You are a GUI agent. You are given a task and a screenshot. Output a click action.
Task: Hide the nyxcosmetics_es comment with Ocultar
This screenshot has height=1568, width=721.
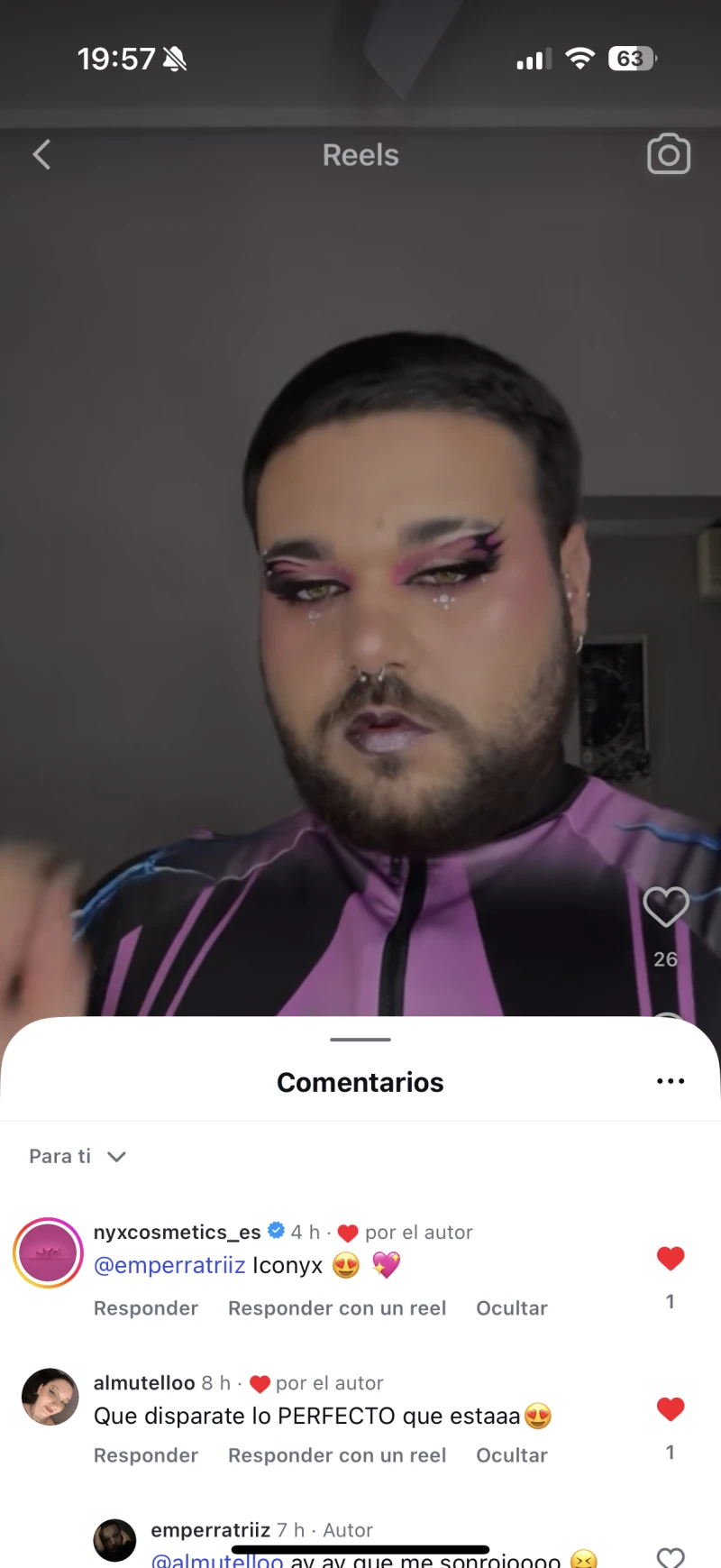point(512,1308)
